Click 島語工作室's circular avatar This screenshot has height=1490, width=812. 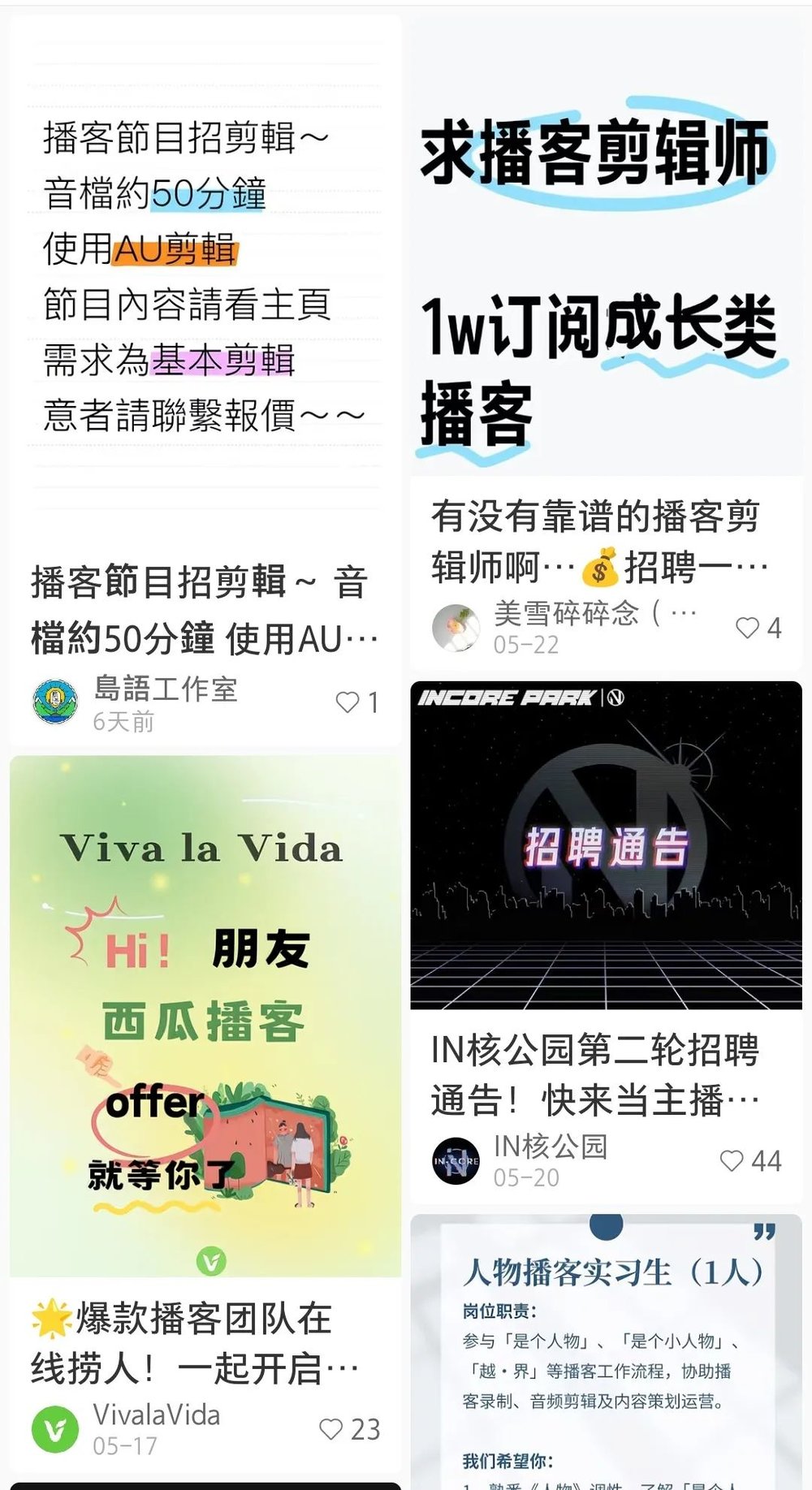coord(55,700)
